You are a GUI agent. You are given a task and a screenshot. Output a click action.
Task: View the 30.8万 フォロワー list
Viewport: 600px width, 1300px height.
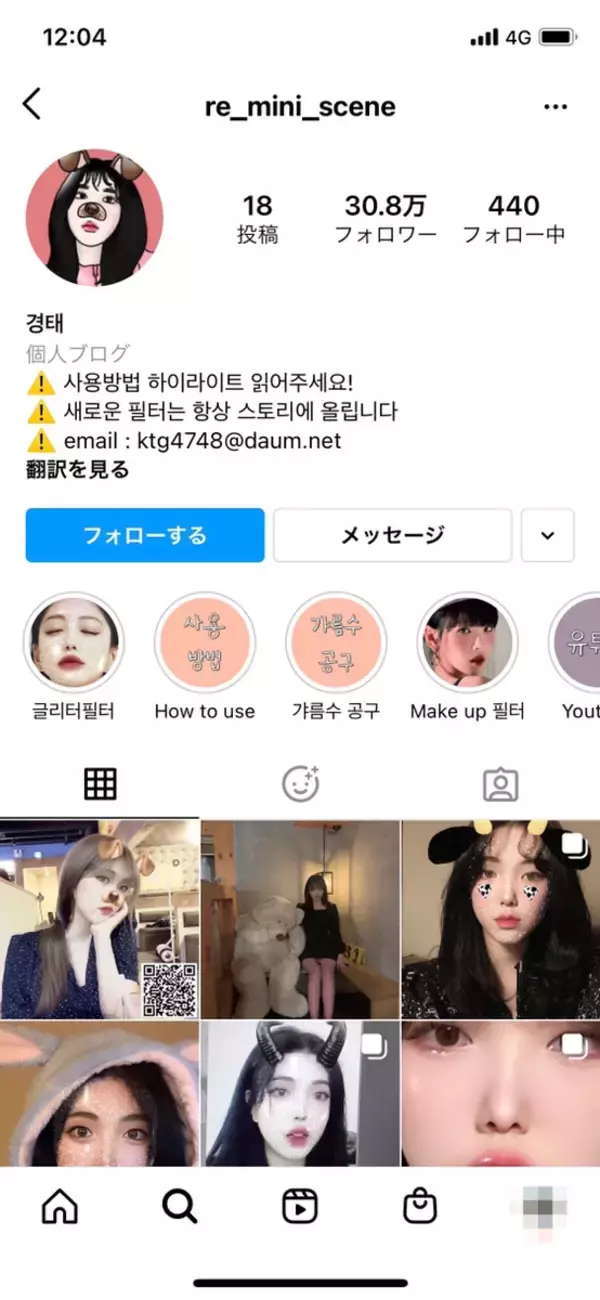[x=385, y=220]
